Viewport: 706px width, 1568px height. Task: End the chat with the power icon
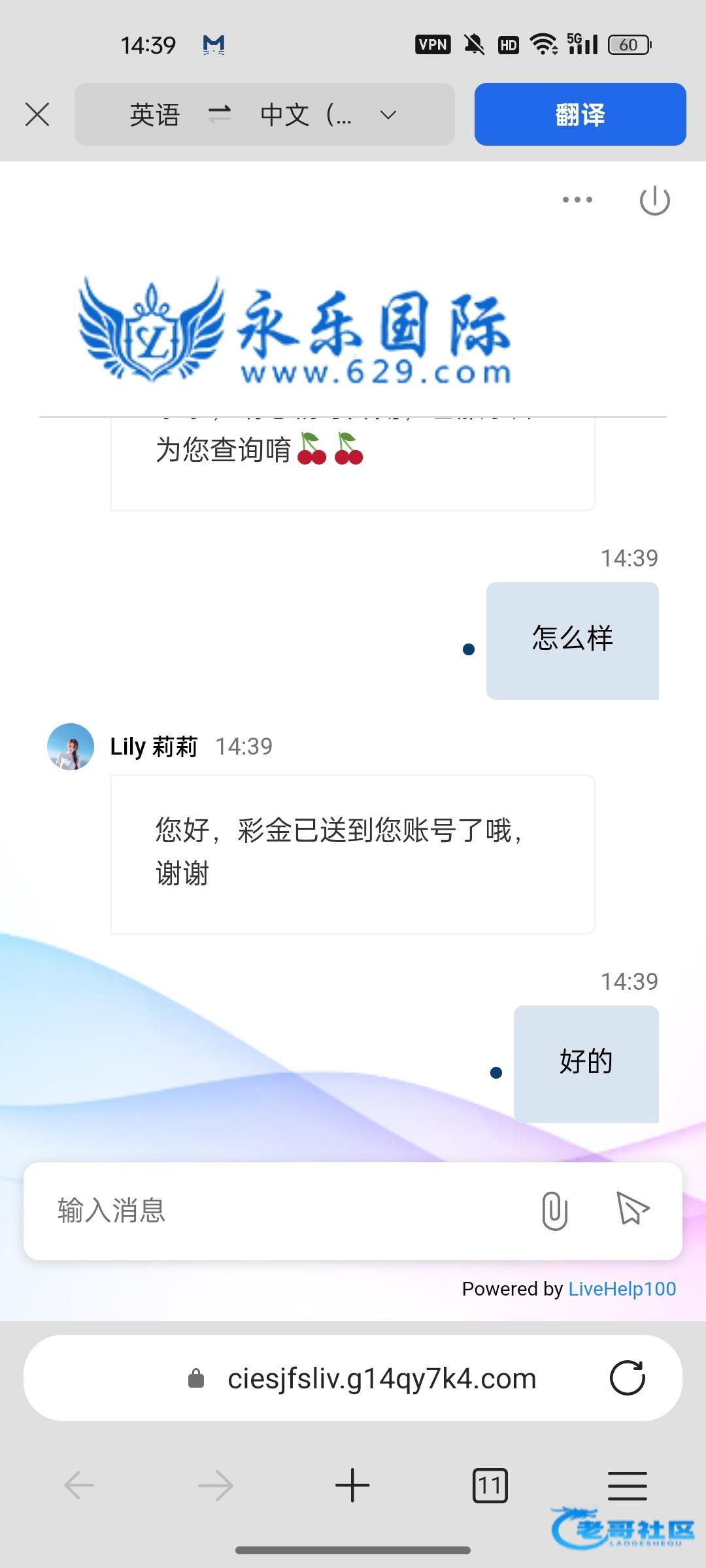[654, 200]
